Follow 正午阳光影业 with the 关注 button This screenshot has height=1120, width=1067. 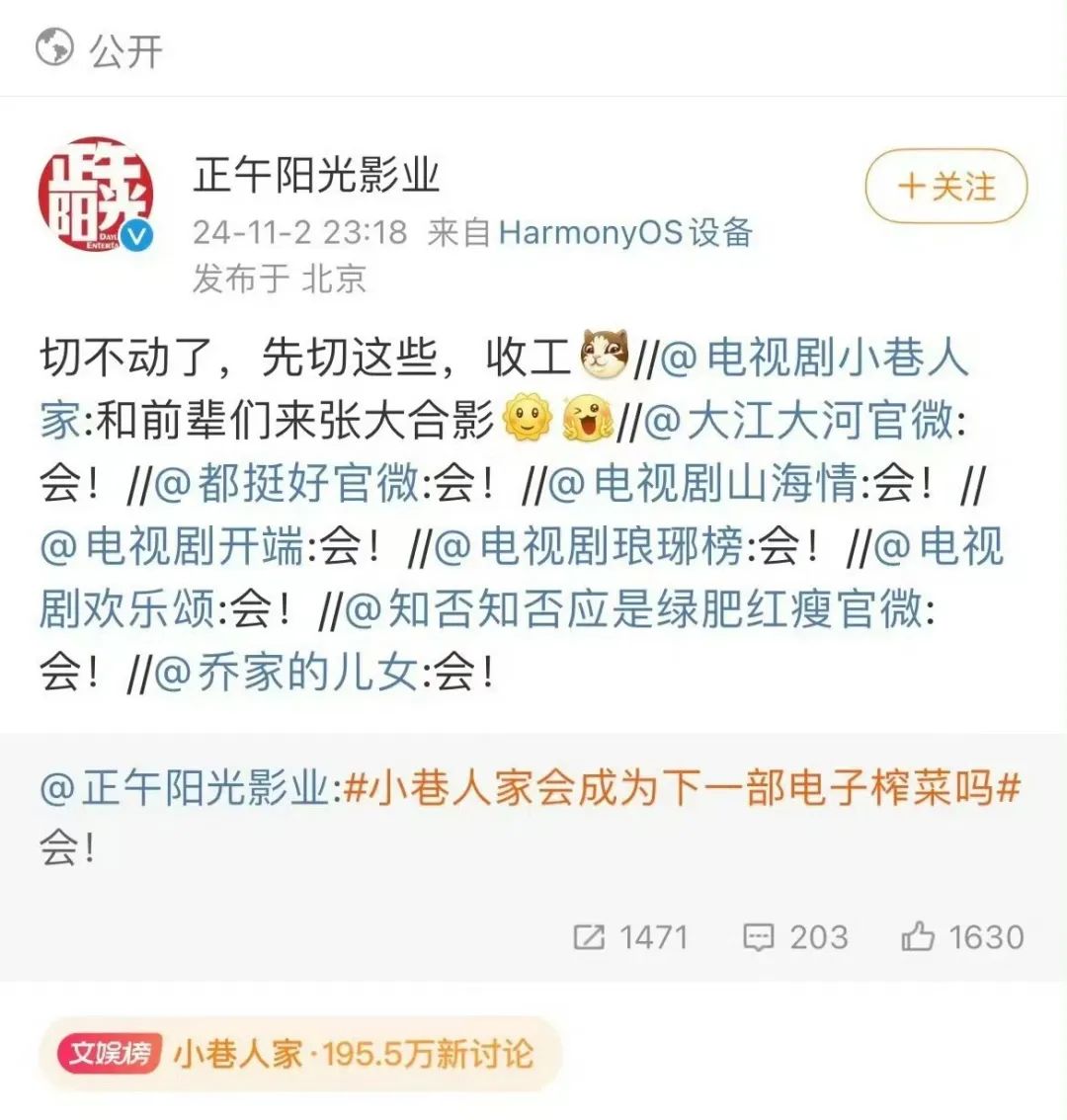tap(945, 187)
